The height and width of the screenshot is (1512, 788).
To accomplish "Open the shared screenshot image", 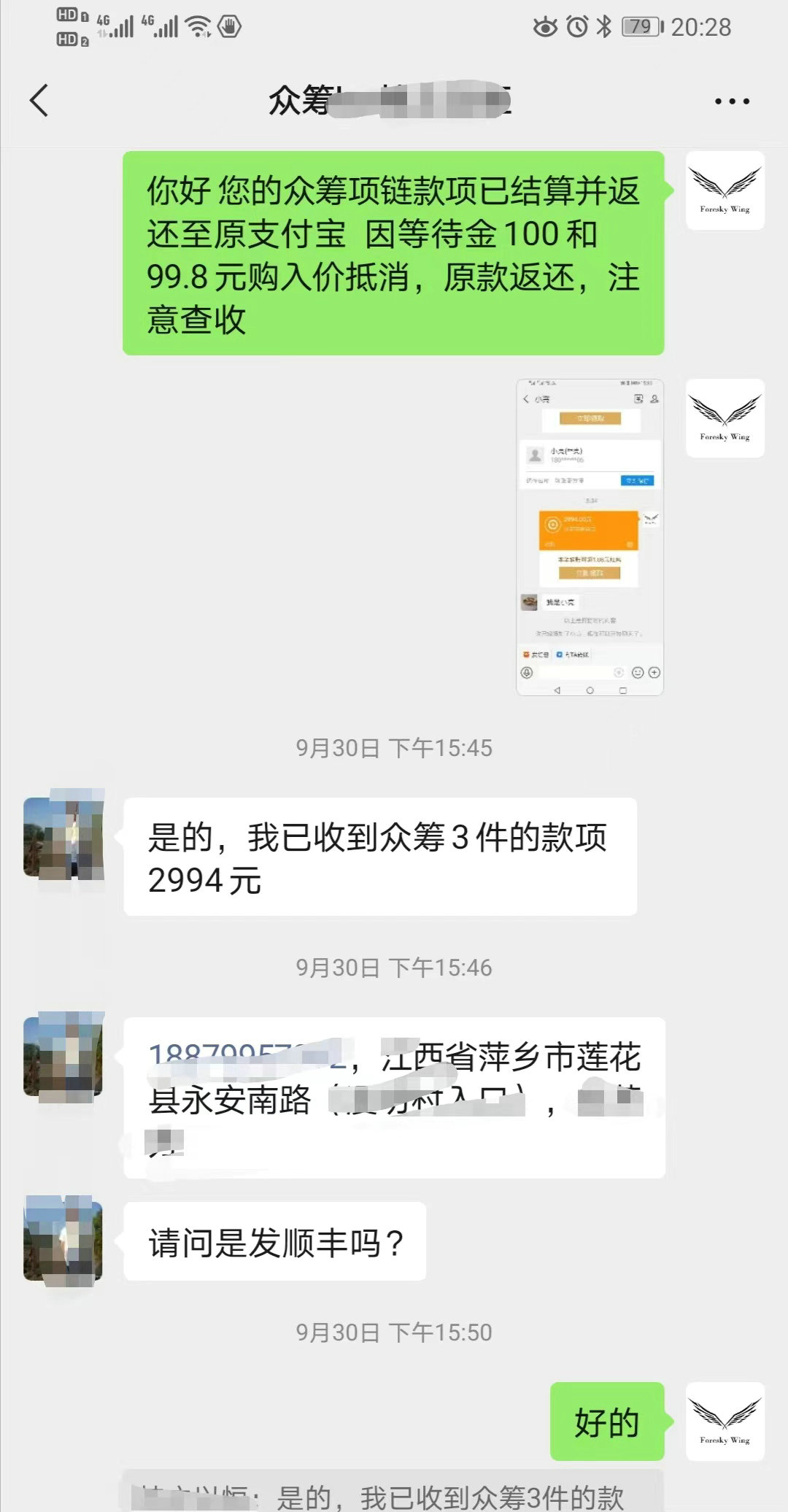I will click(590, 536).
